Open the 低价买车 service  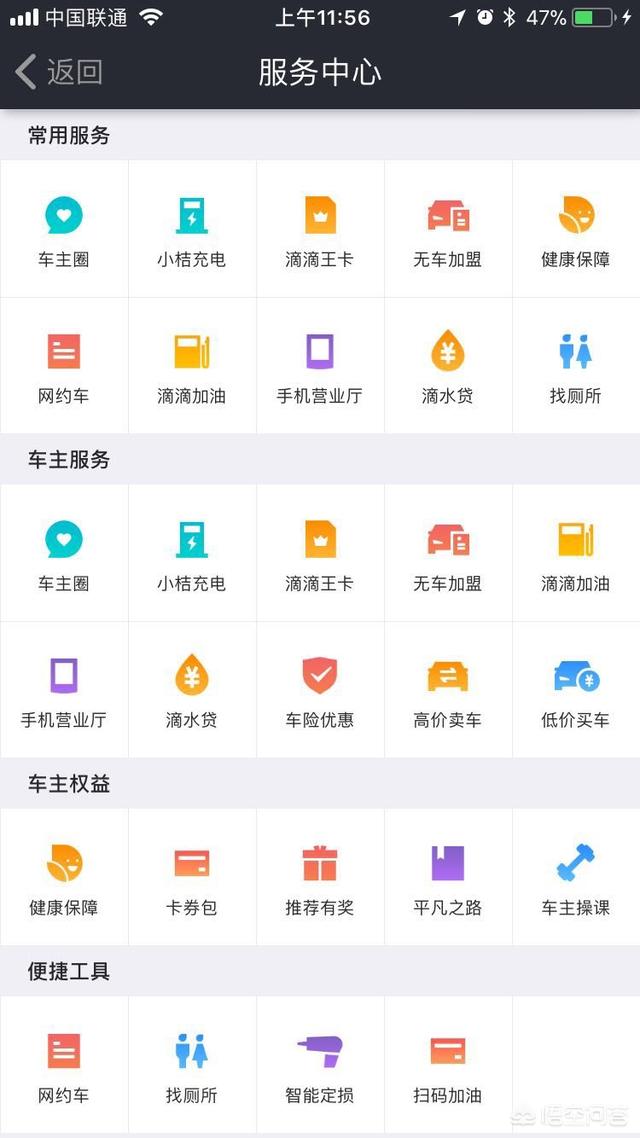pyautogui.click(x=576, y=689)
